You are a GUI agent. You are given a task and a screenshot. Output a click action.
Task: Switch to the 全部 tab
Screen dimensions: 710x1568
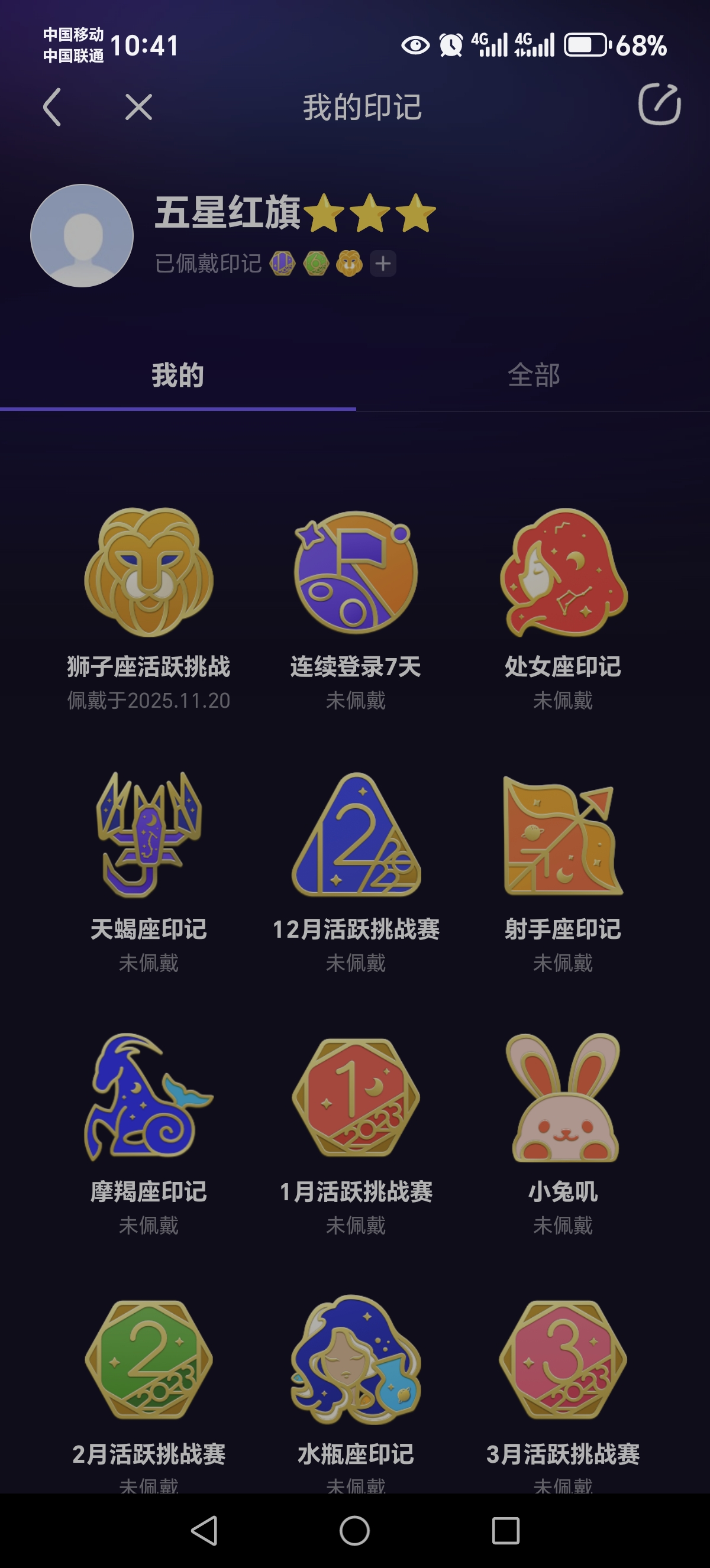click(x=534, y=375)
